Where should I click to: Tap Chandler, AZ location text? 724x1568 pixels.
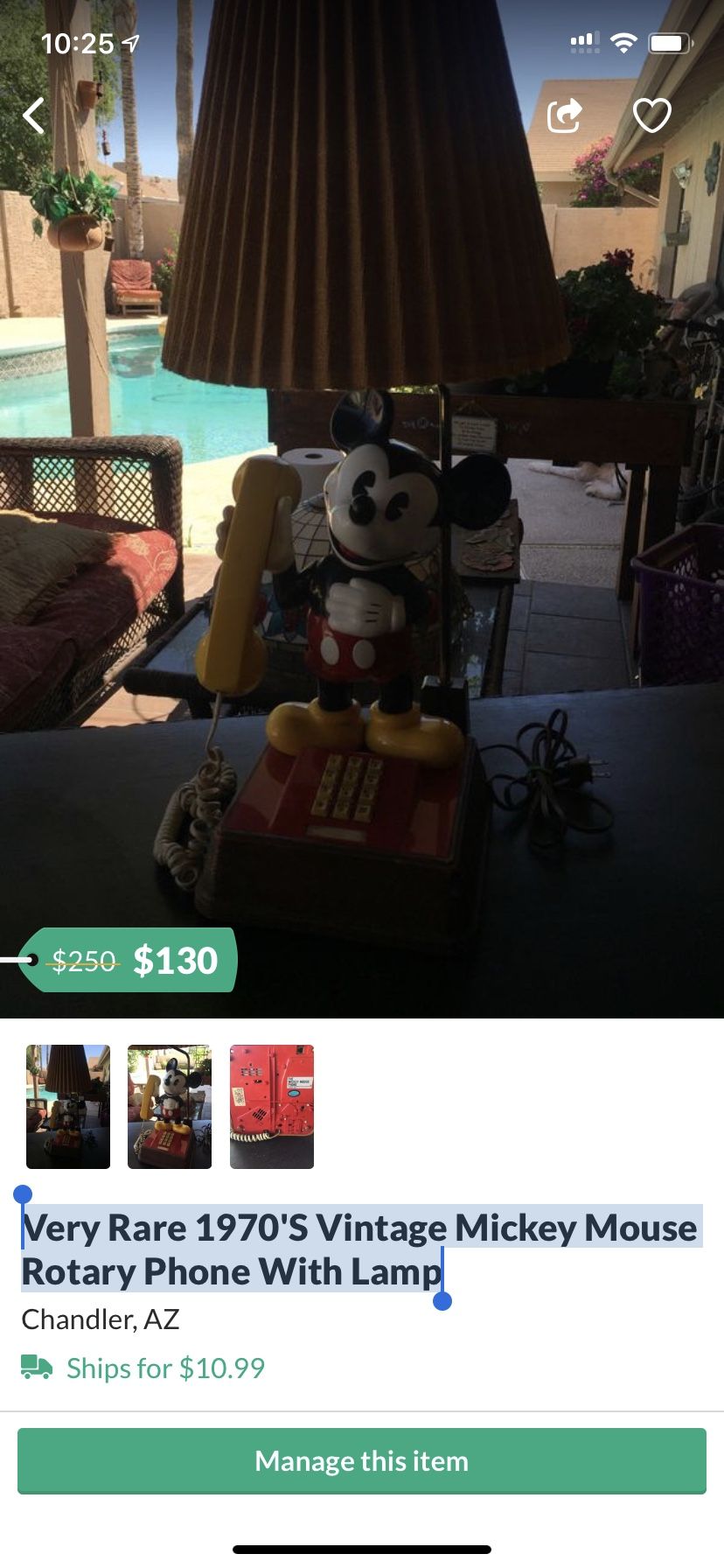(x=100, y=1319)
